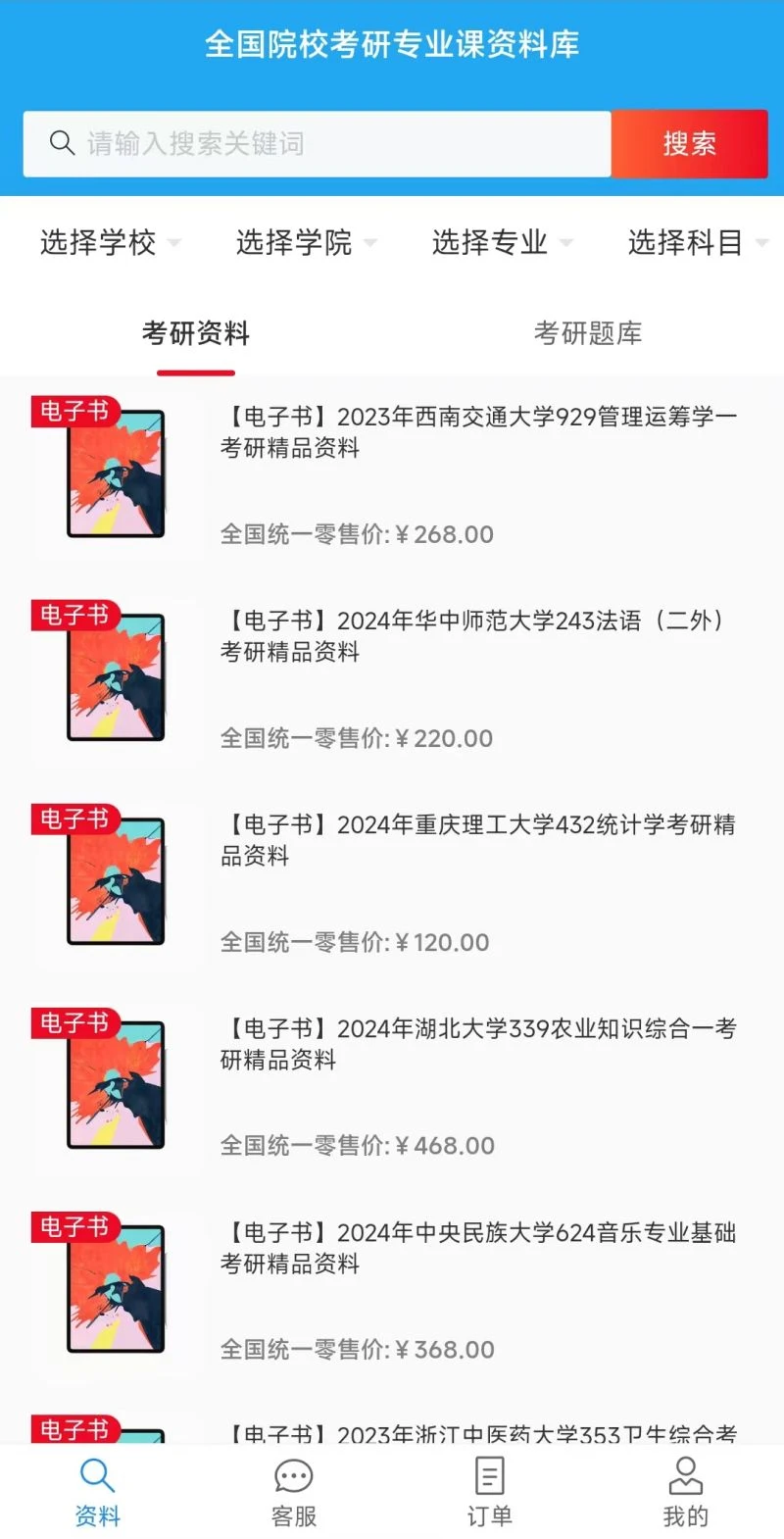Switch to the 考研题库 tab

pos(588,333)
